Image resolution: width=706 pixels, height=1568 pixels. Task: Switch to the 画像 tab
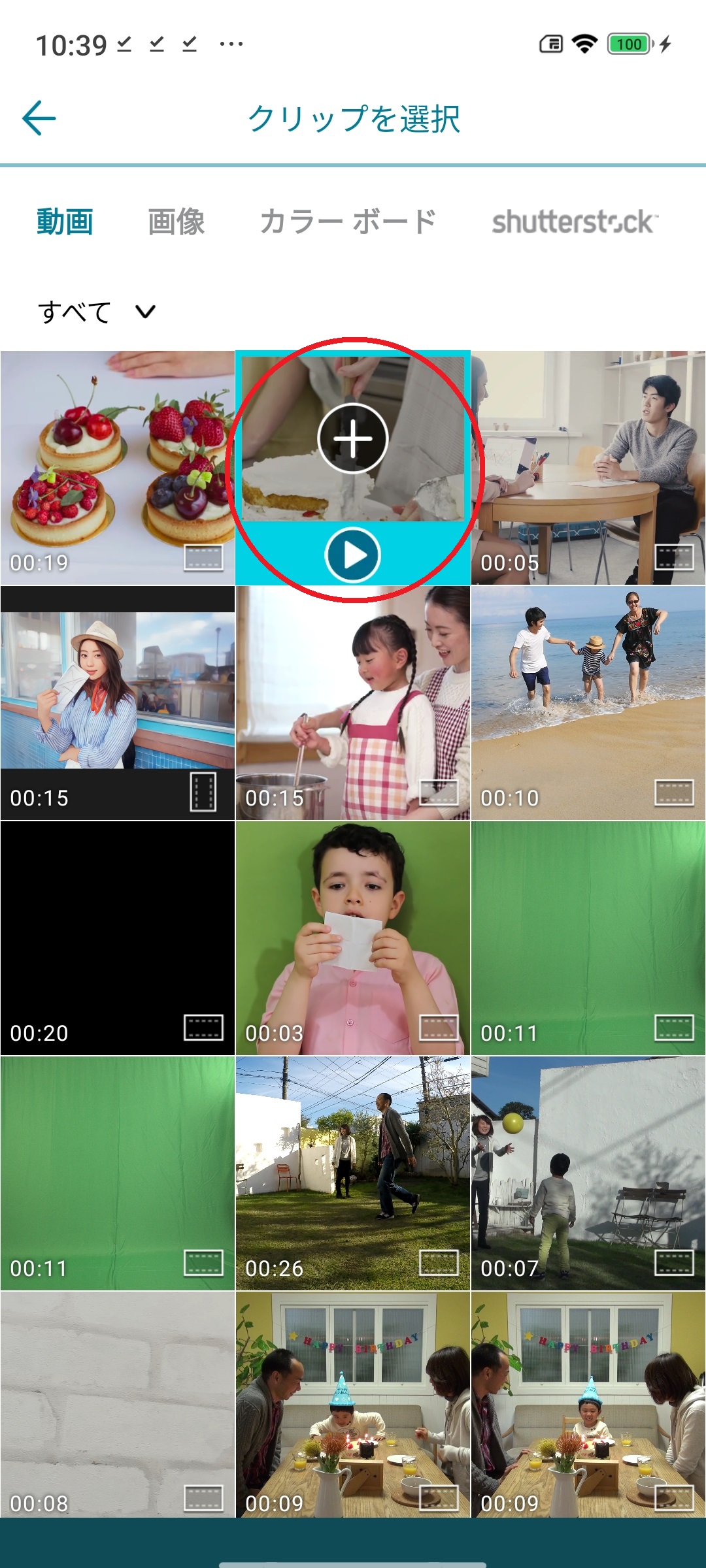point(176,222)
